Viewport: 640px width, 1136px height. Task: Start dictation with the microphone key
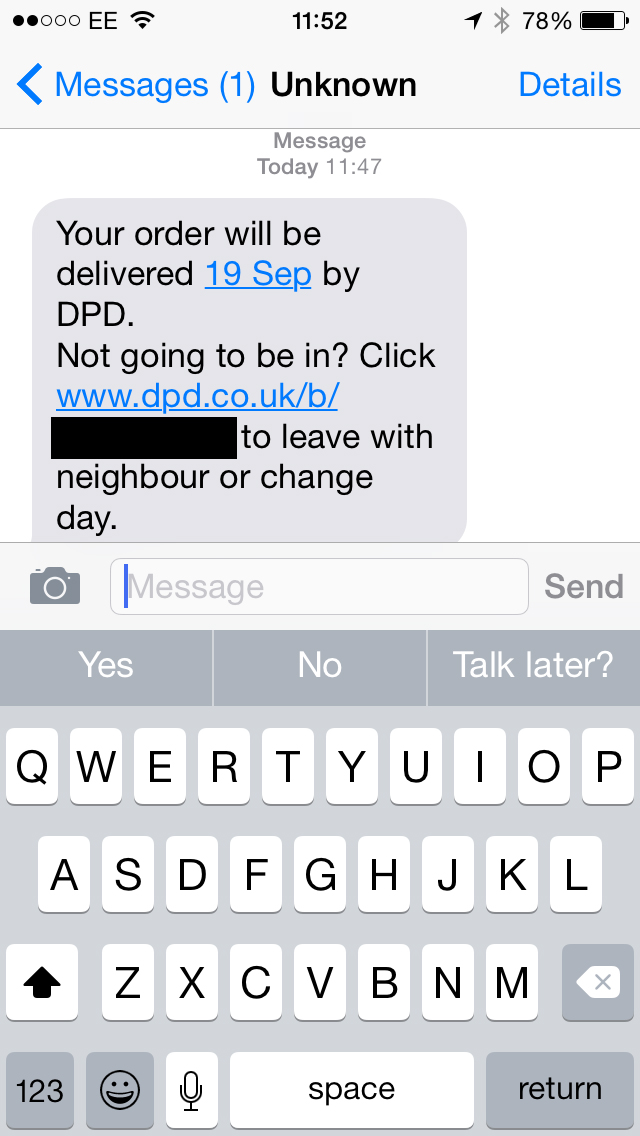click(191, 1090)
